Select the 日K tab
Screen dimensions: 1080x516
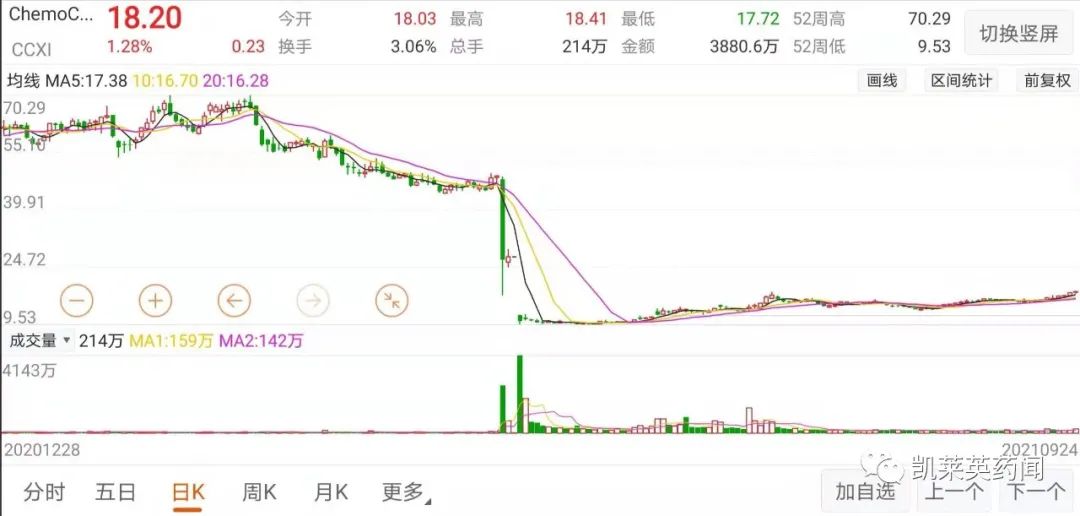188,492
